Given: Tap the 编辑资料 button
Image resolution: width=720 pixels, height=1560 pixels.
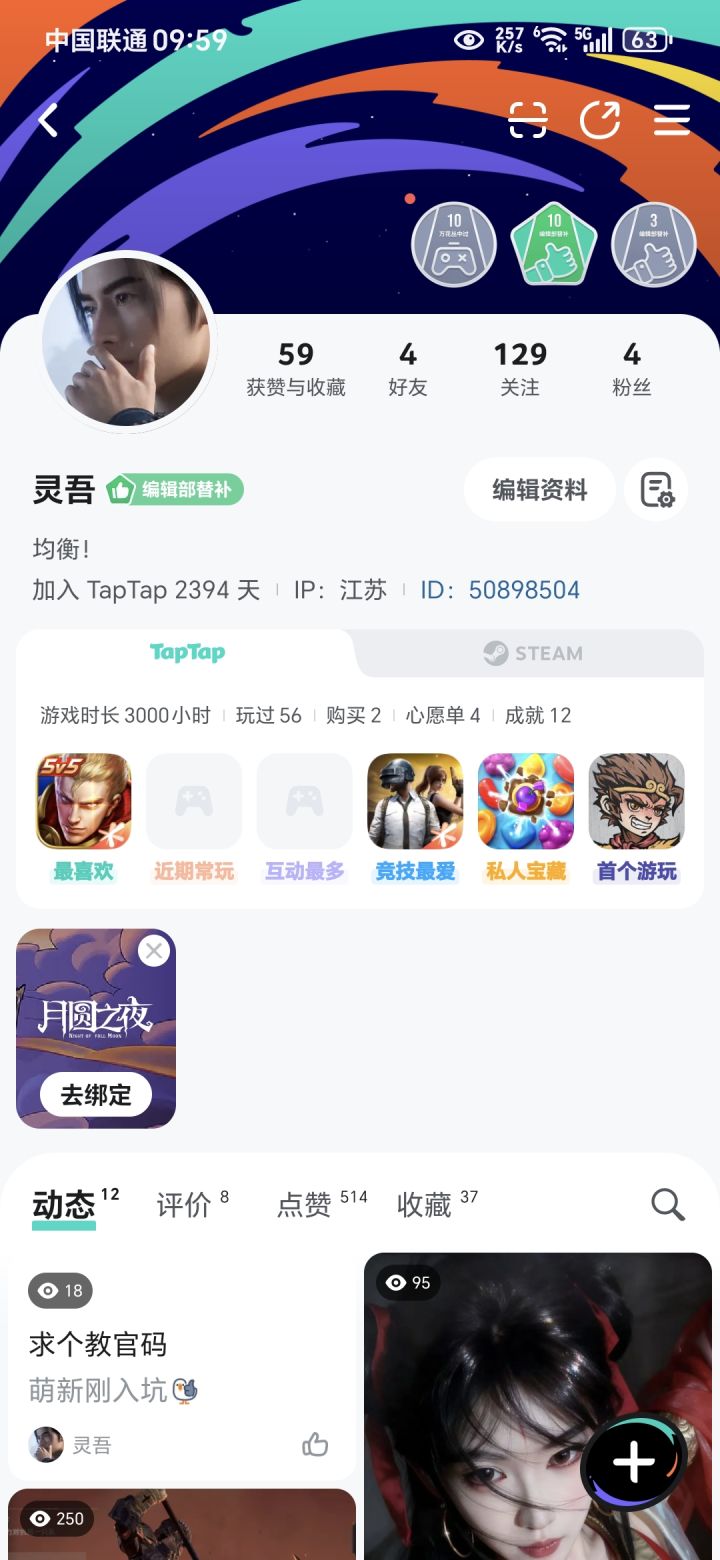Looking at the screenshot, I should click(x=539, y=489).
